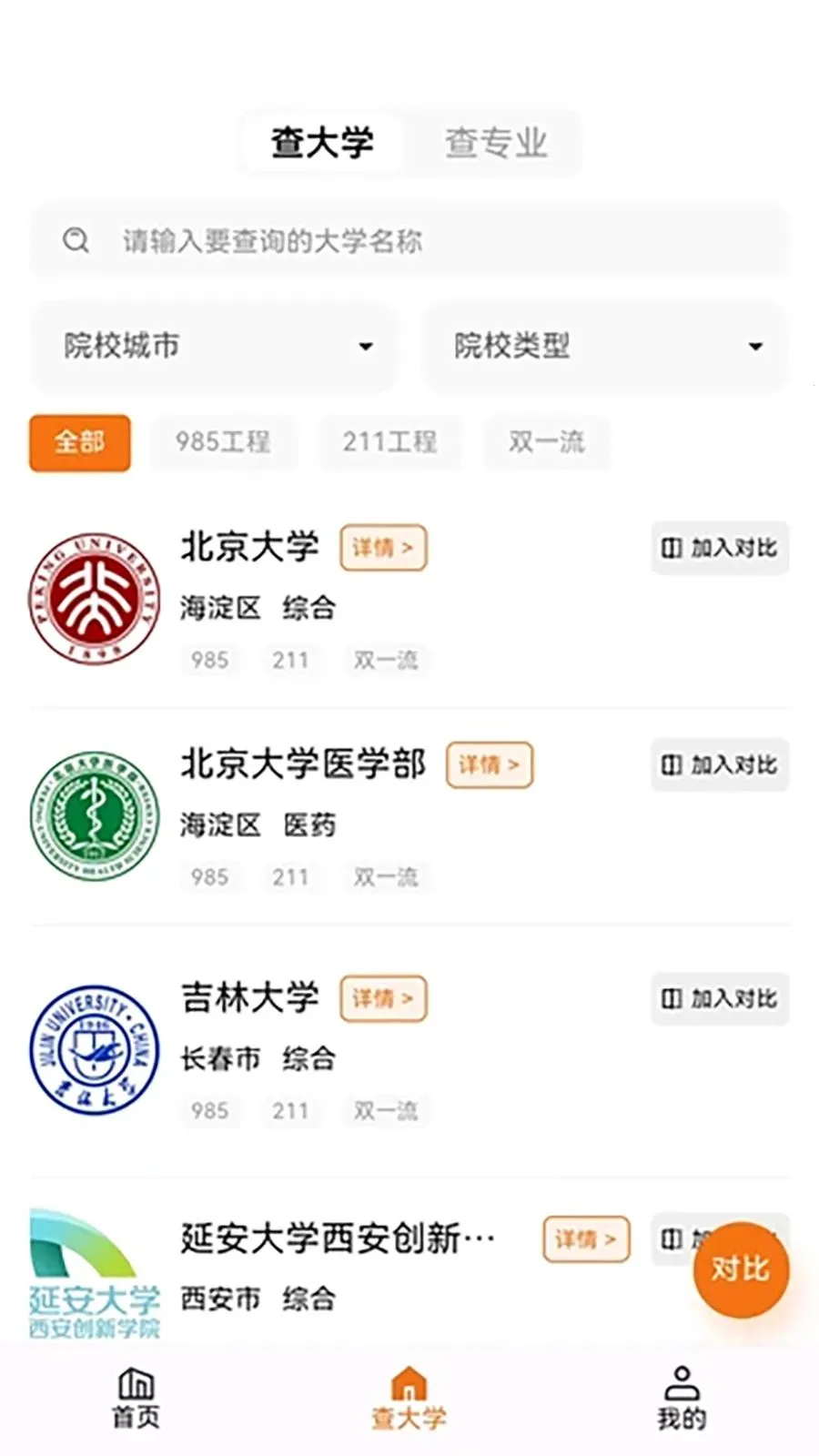Select 查大学 in bottom navigation
Screen dimensions: 819x1456
click(x=409, y=1398)
